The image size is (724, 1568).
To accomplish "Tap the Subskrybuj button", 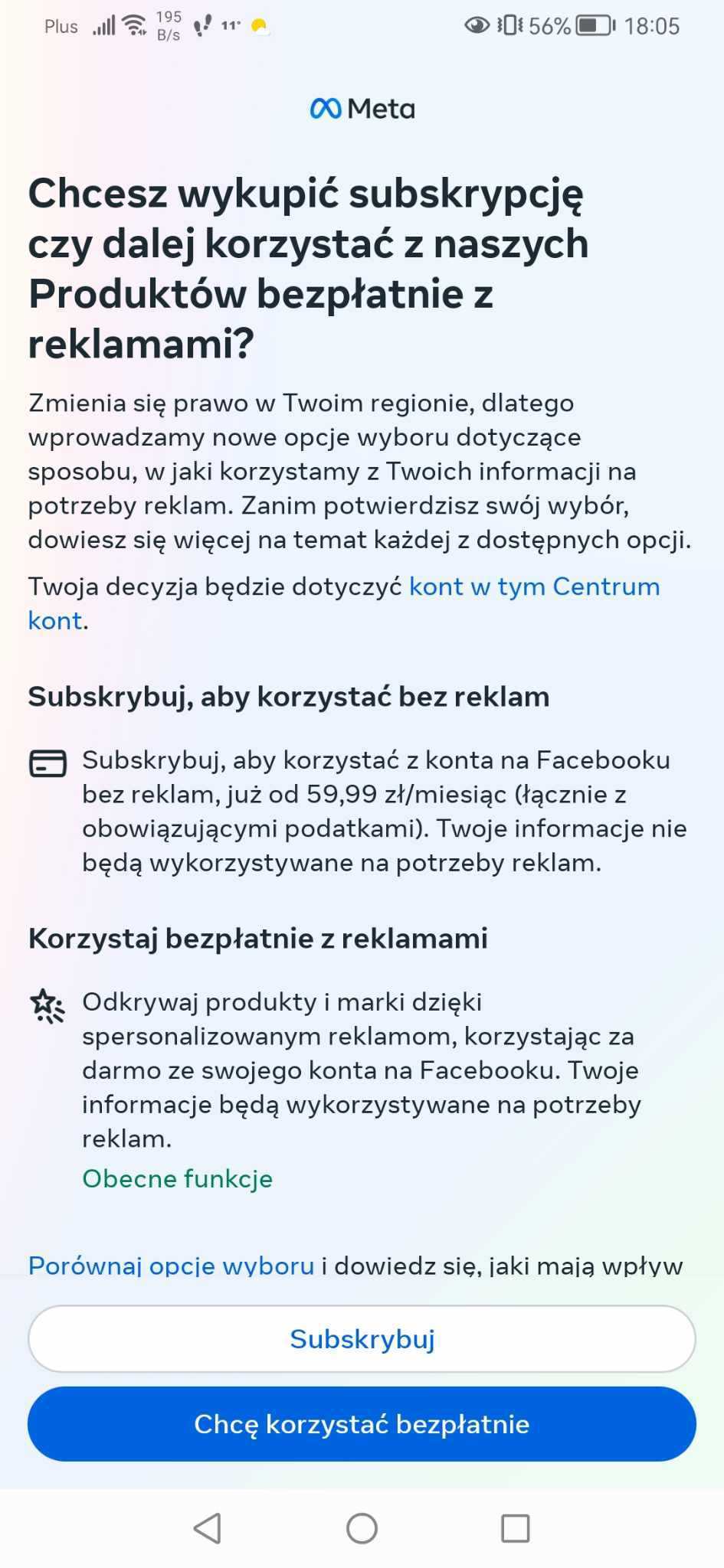I will click(362, 1339).
